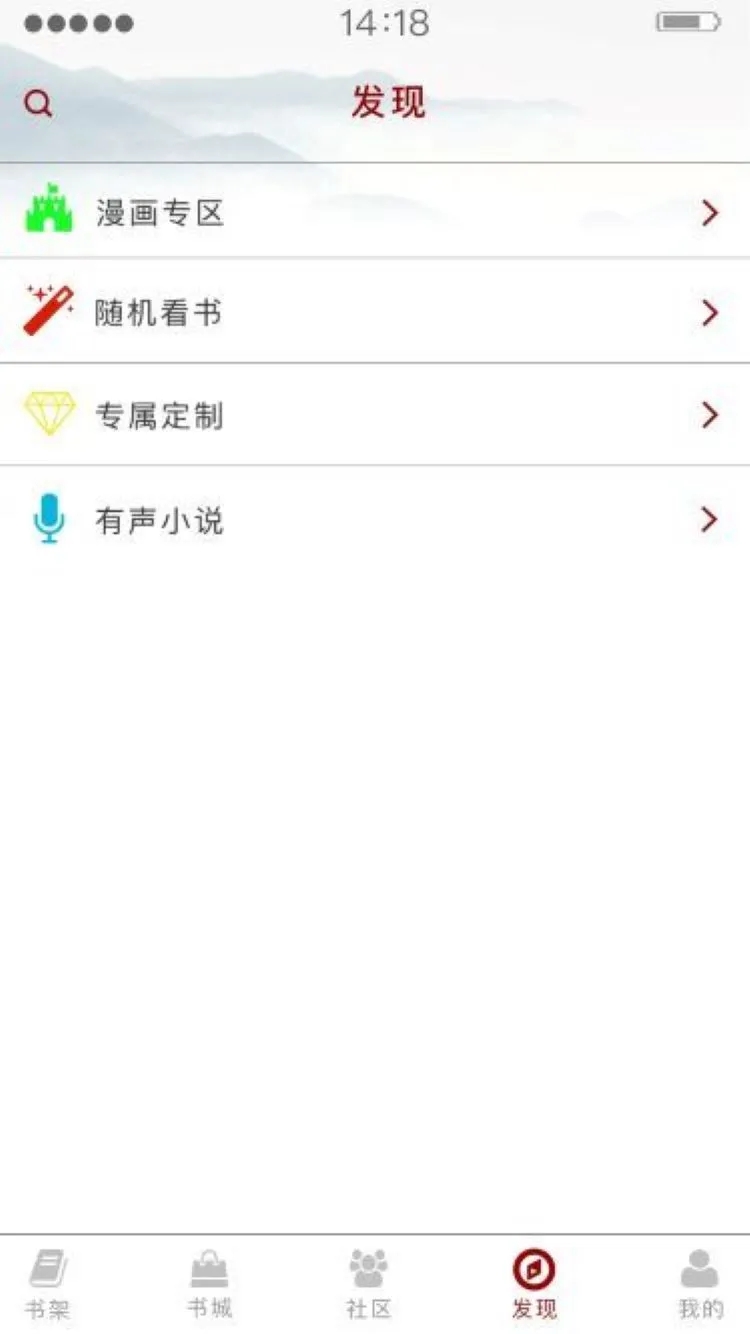The image size is (750, 1334).
Task: Open the search magnifier icon
Action: tap(37, 101)
